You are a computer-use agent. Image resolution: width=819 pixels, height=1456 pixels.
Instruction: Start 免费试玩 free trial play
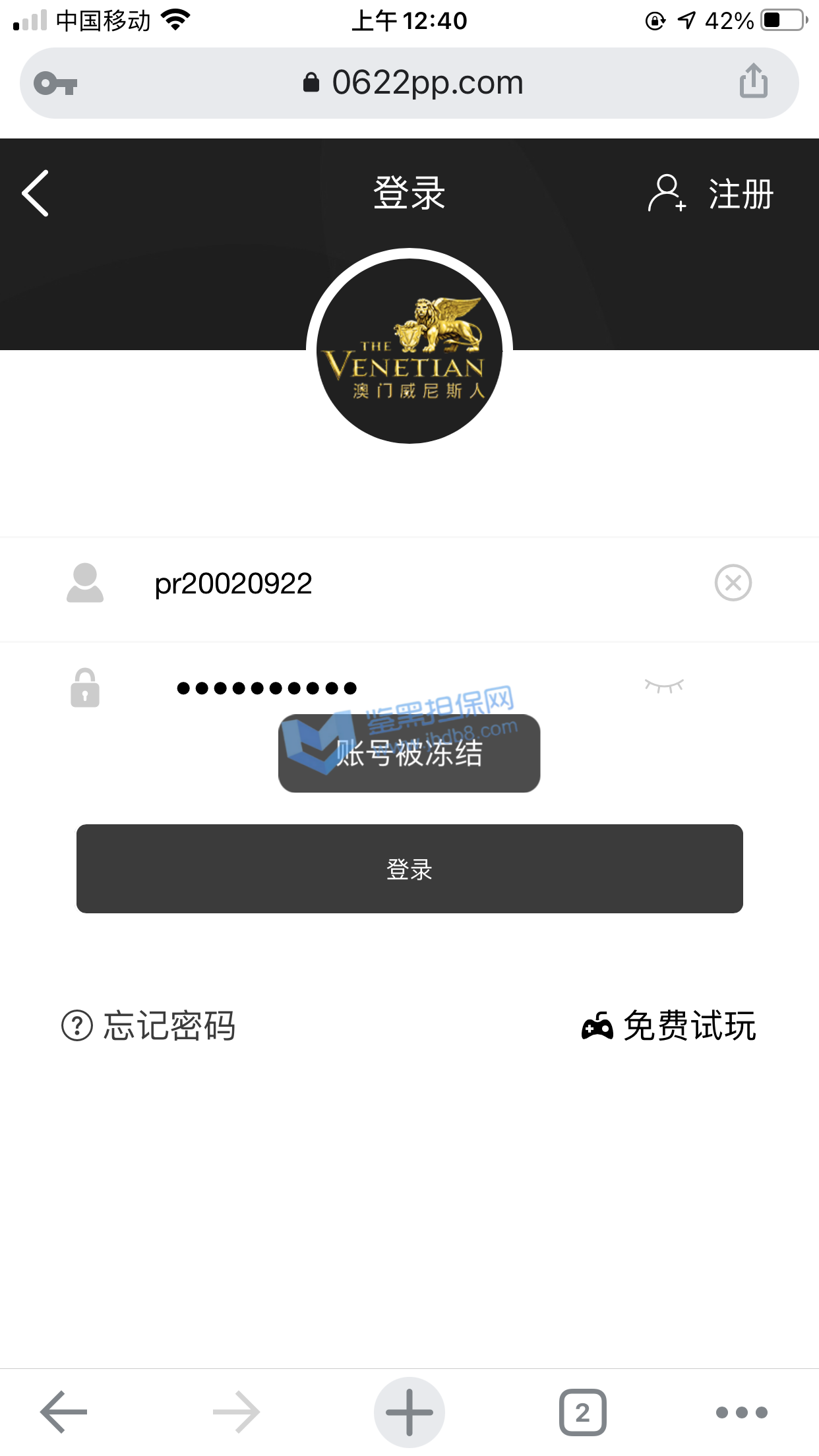(x=669, y=1026)
